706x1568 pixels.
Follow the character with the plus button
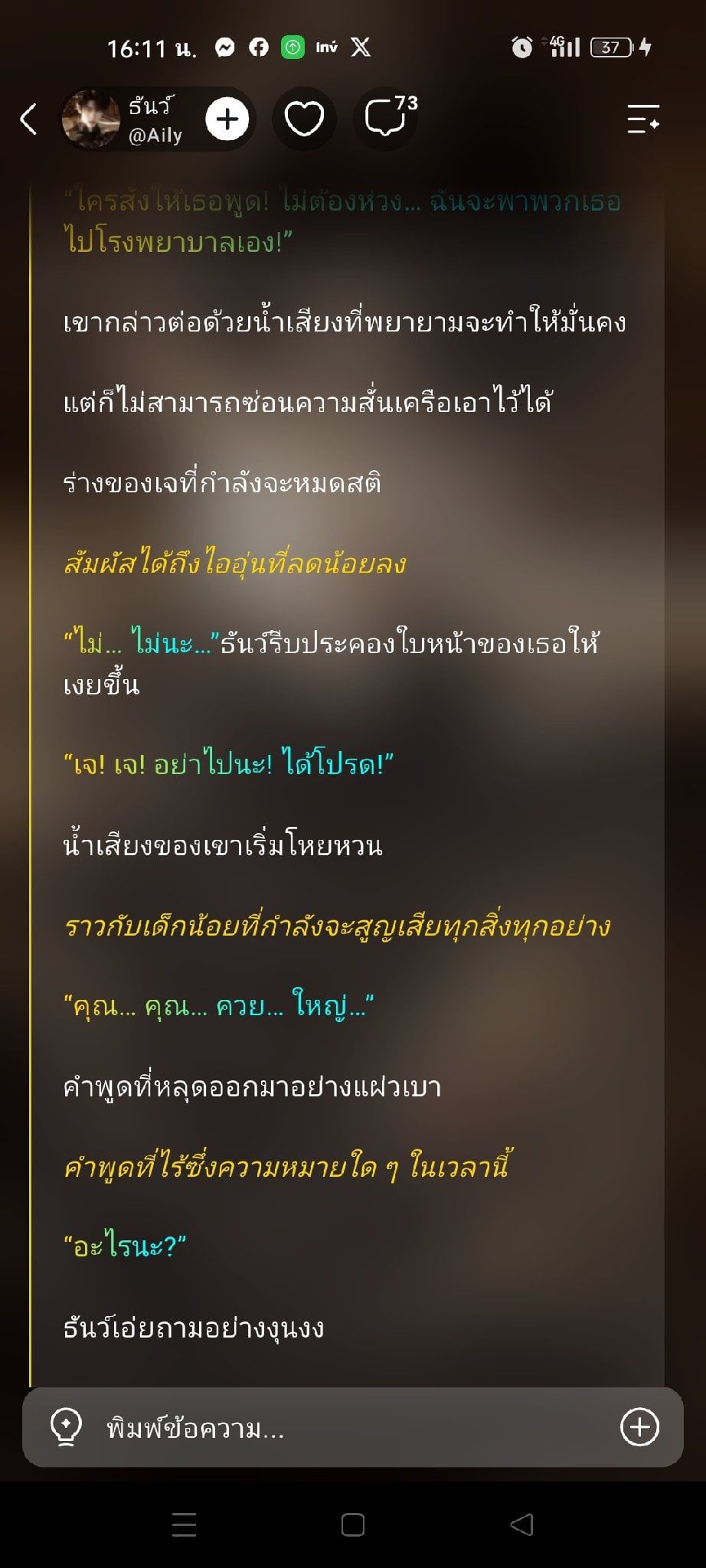[x=227, y=119]
